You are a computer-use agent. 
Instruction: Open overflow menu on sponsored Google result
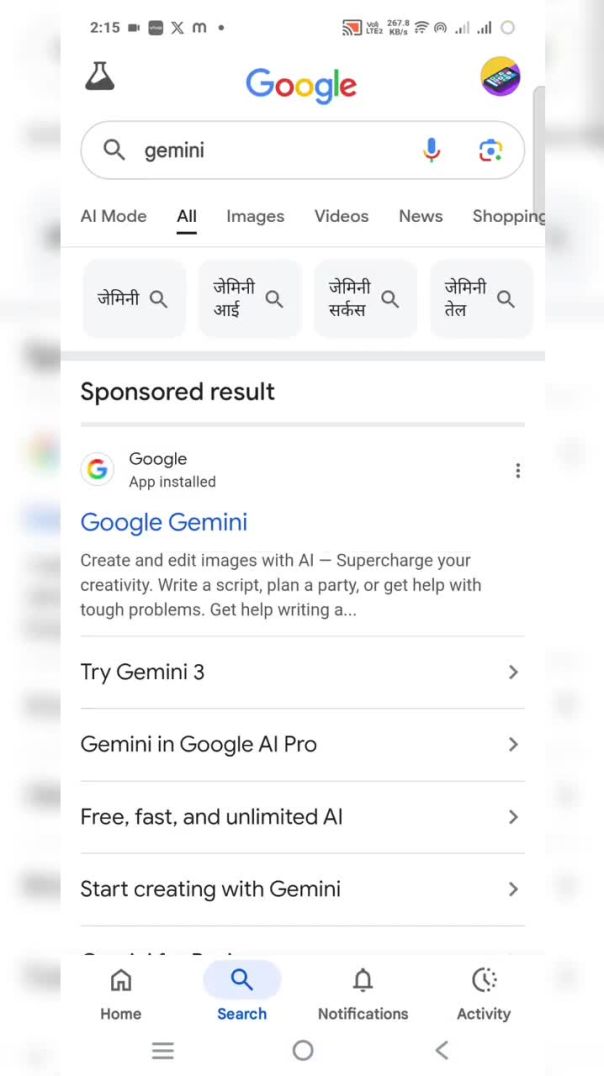(517, 471)
